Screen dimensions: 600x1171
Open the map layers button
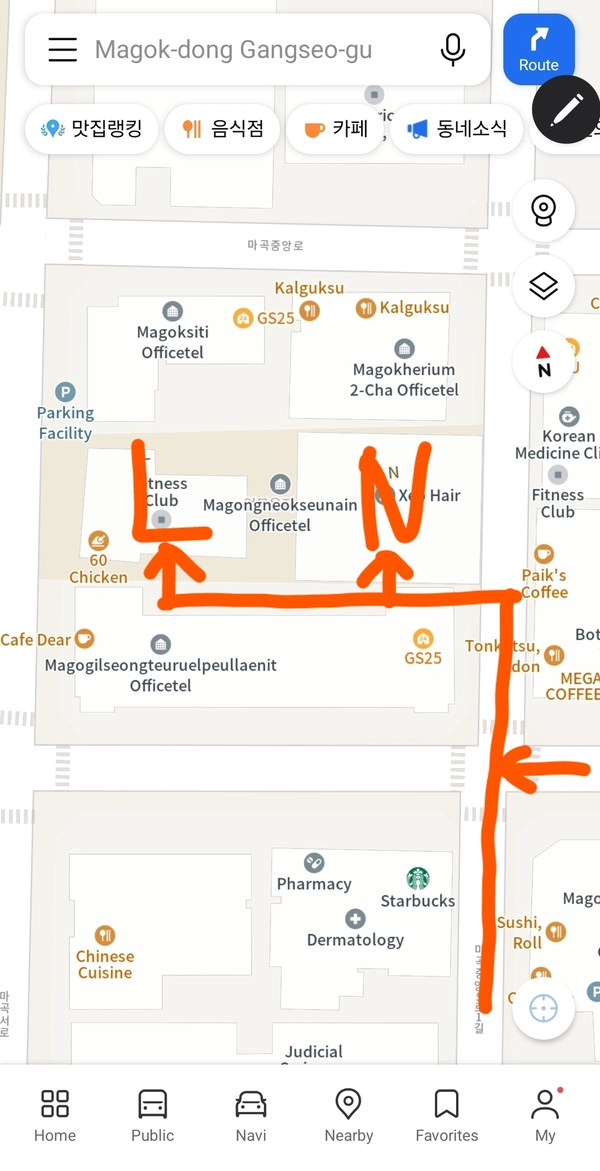point(543,287)
